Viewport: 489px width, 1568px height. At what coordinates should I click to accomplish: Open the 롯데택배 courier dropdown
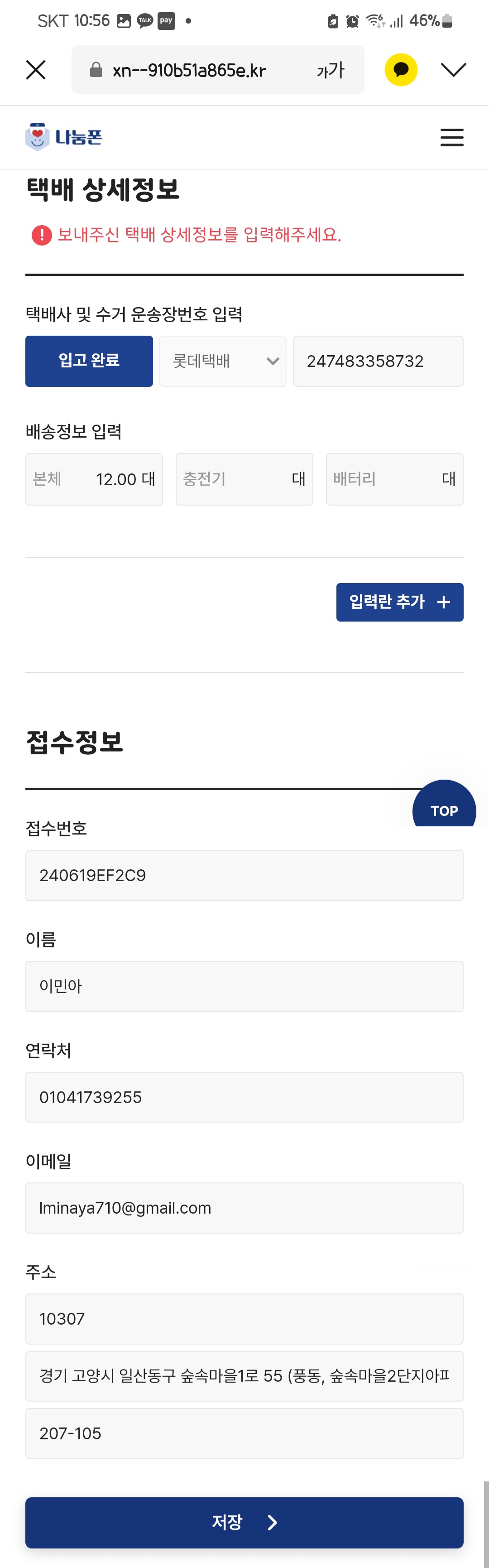click(x=223, y=361)
